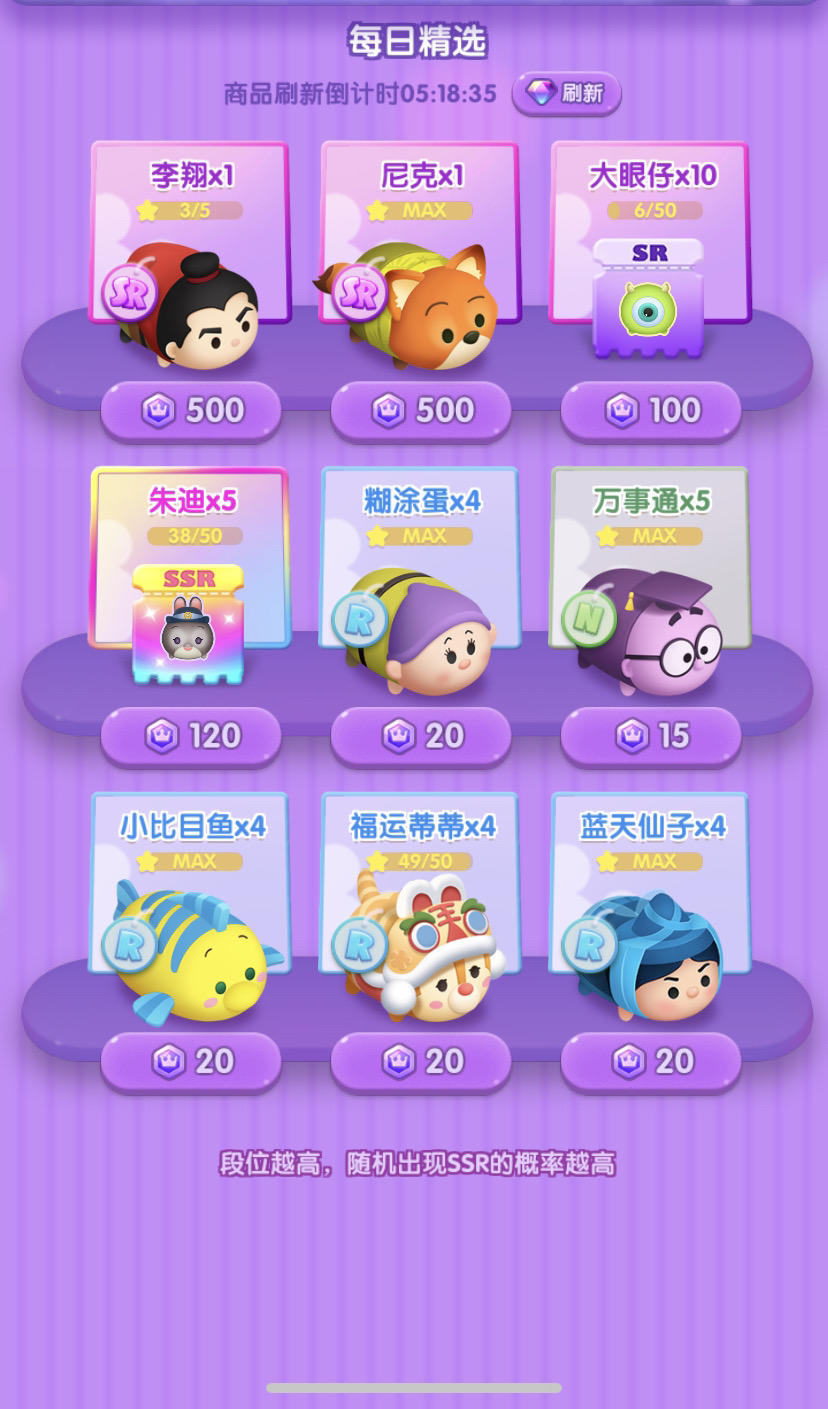Tap the 刷新 gem refresh button
The height and width of the screenshot is (1409, 828).
(x=566, y=94)
